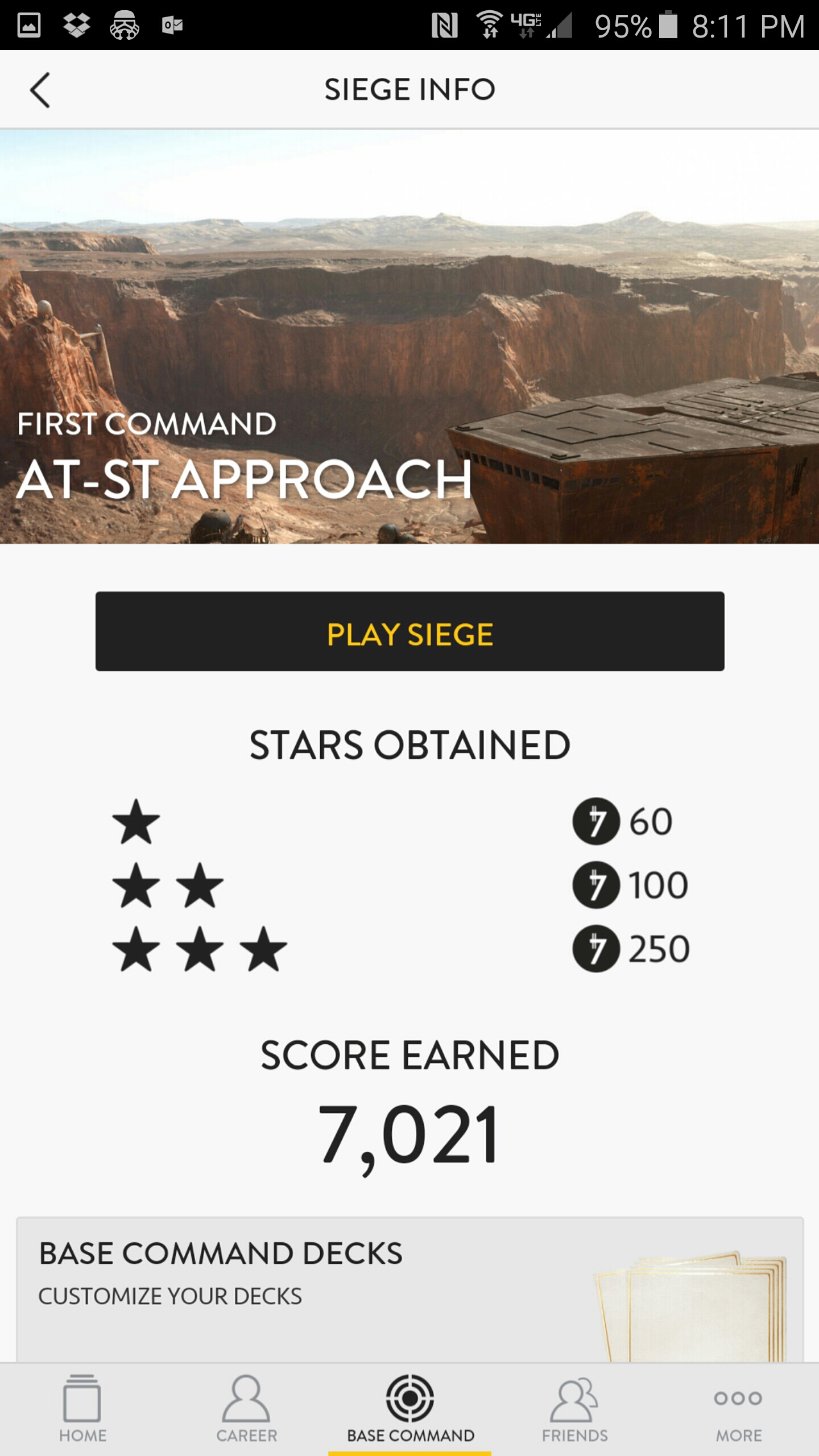Open the Career tab
This screenshot has width=819, height=1456.
coord(246,1408)
